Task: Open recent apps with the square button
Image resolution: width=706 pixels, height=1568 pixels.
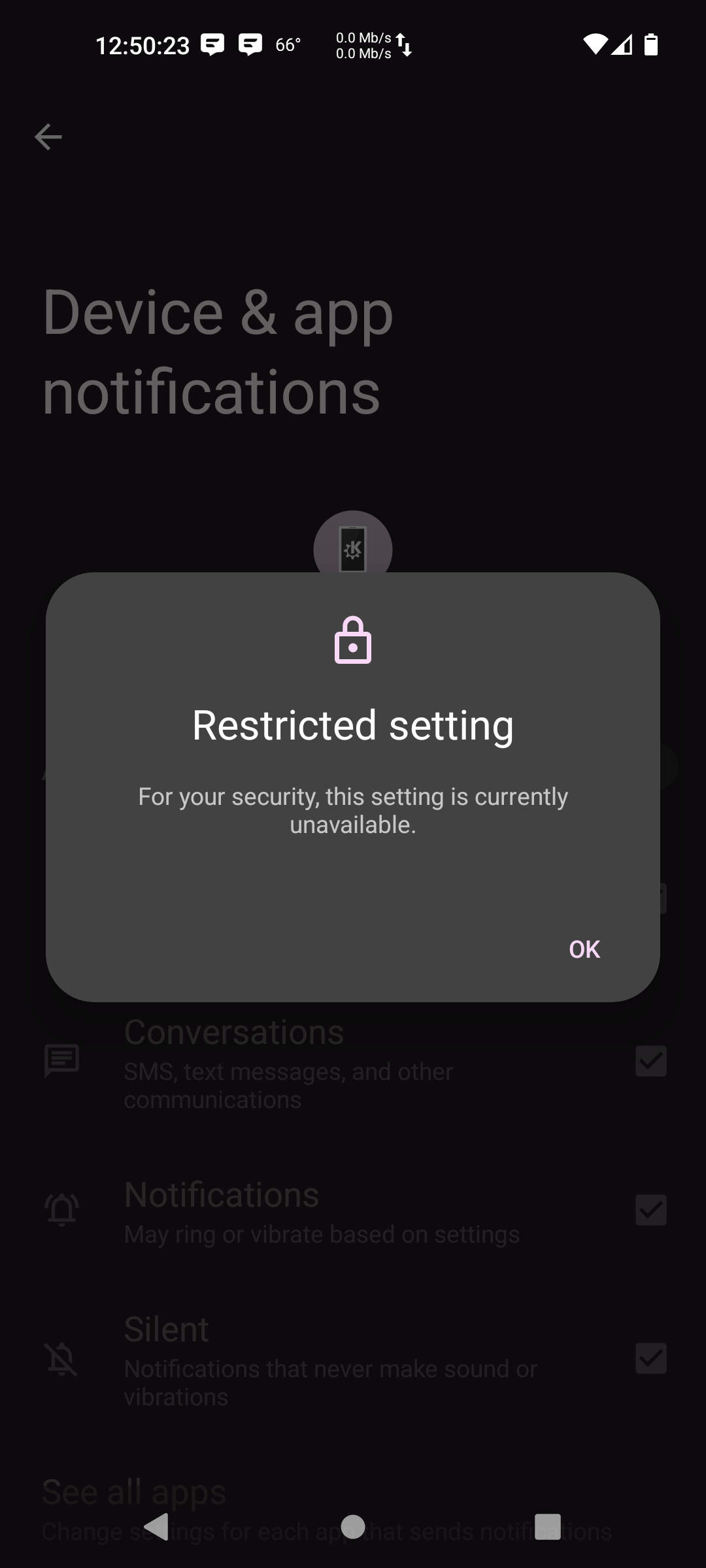Action: coord(548,1527)
